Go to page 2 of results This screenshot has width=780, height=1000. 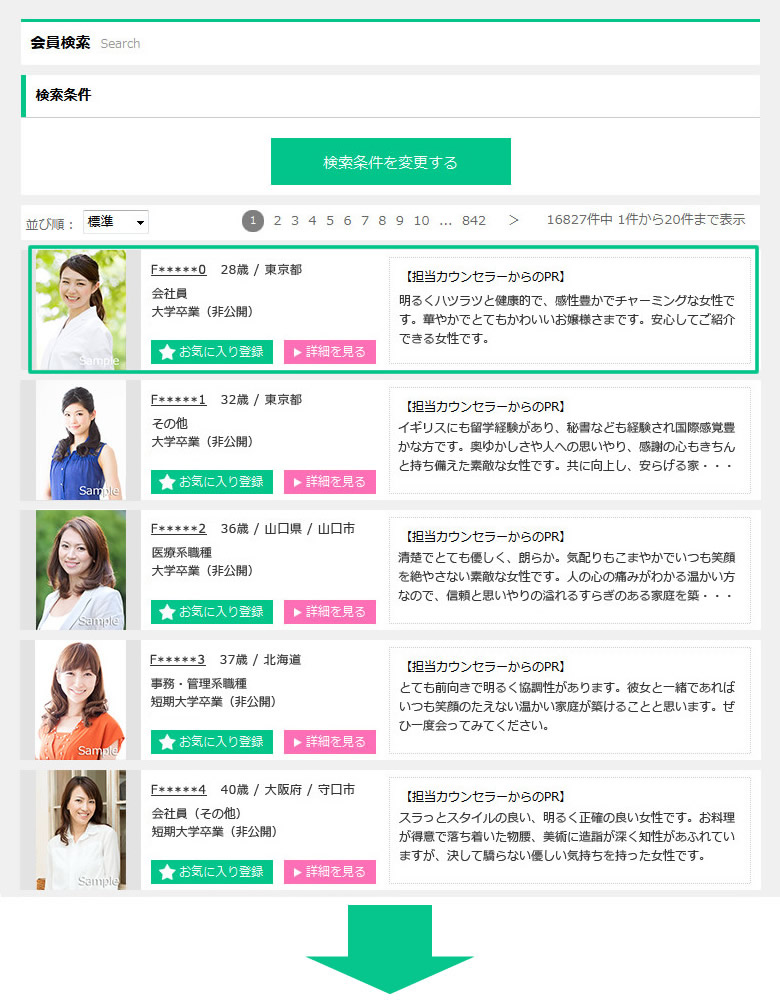tap(277, 220)
